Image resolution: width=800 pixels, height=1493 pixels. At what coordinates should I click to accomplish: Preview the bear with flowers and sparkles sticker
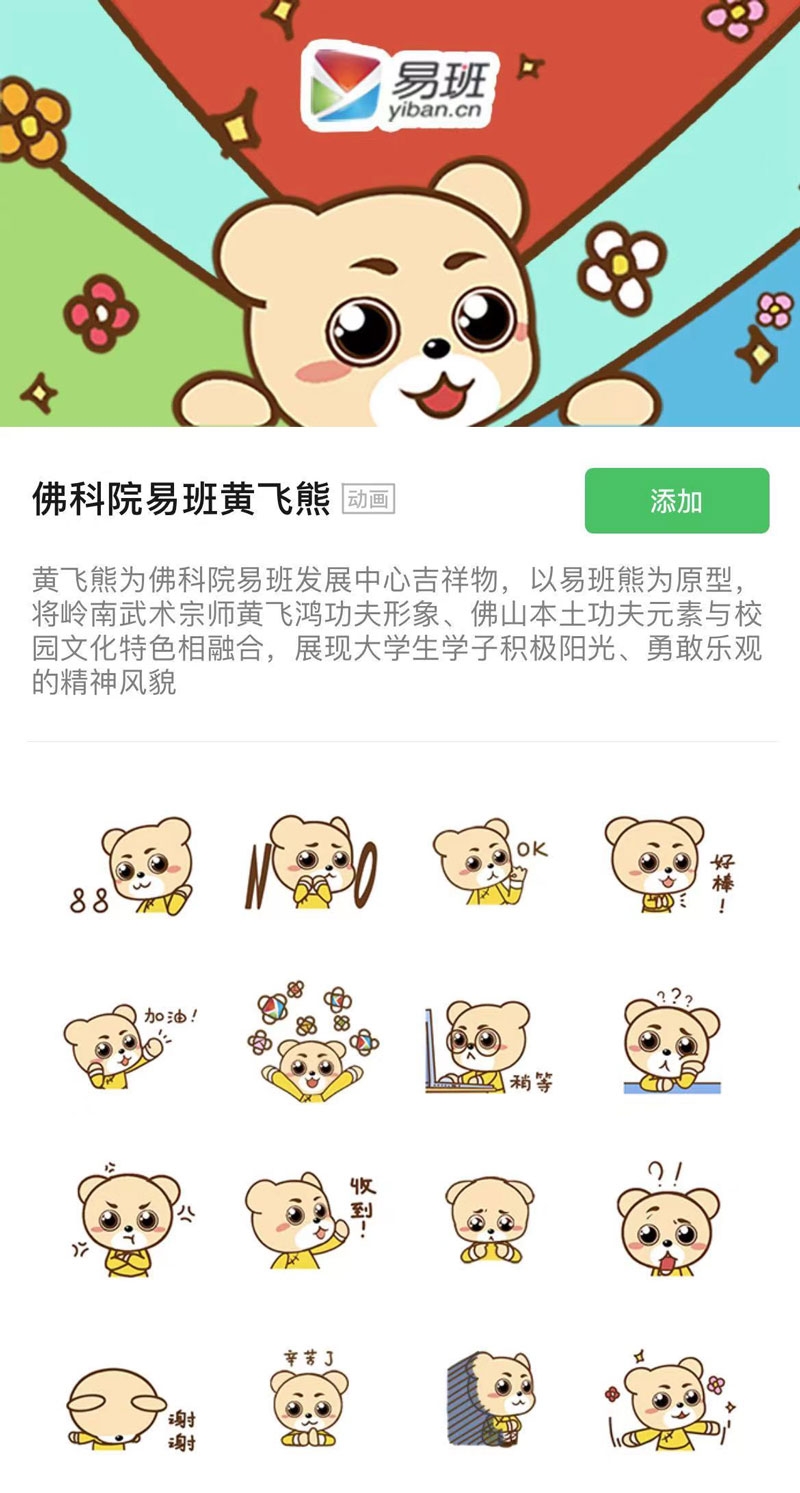coord(668,1400)
